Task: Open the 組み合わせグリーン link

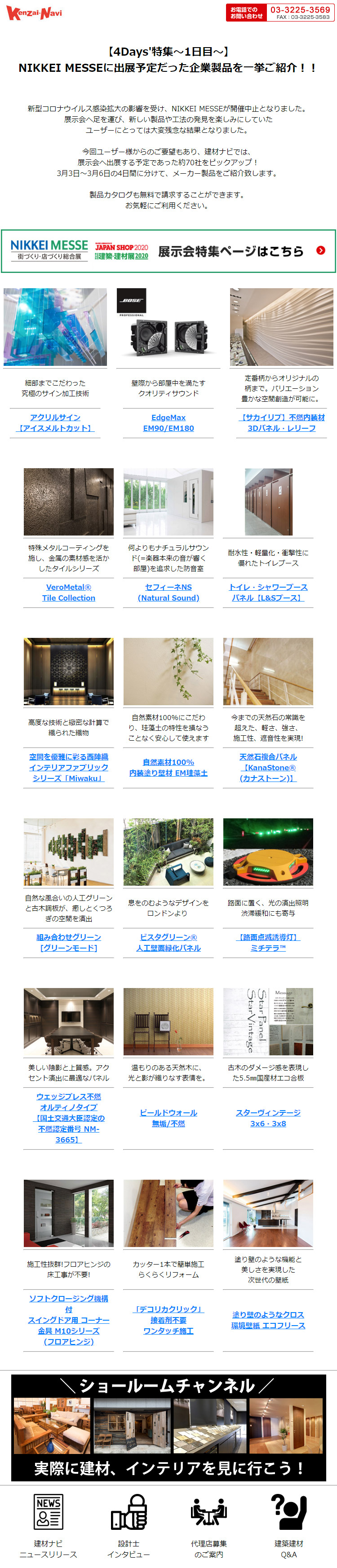Action: click(x=68, y=942)
